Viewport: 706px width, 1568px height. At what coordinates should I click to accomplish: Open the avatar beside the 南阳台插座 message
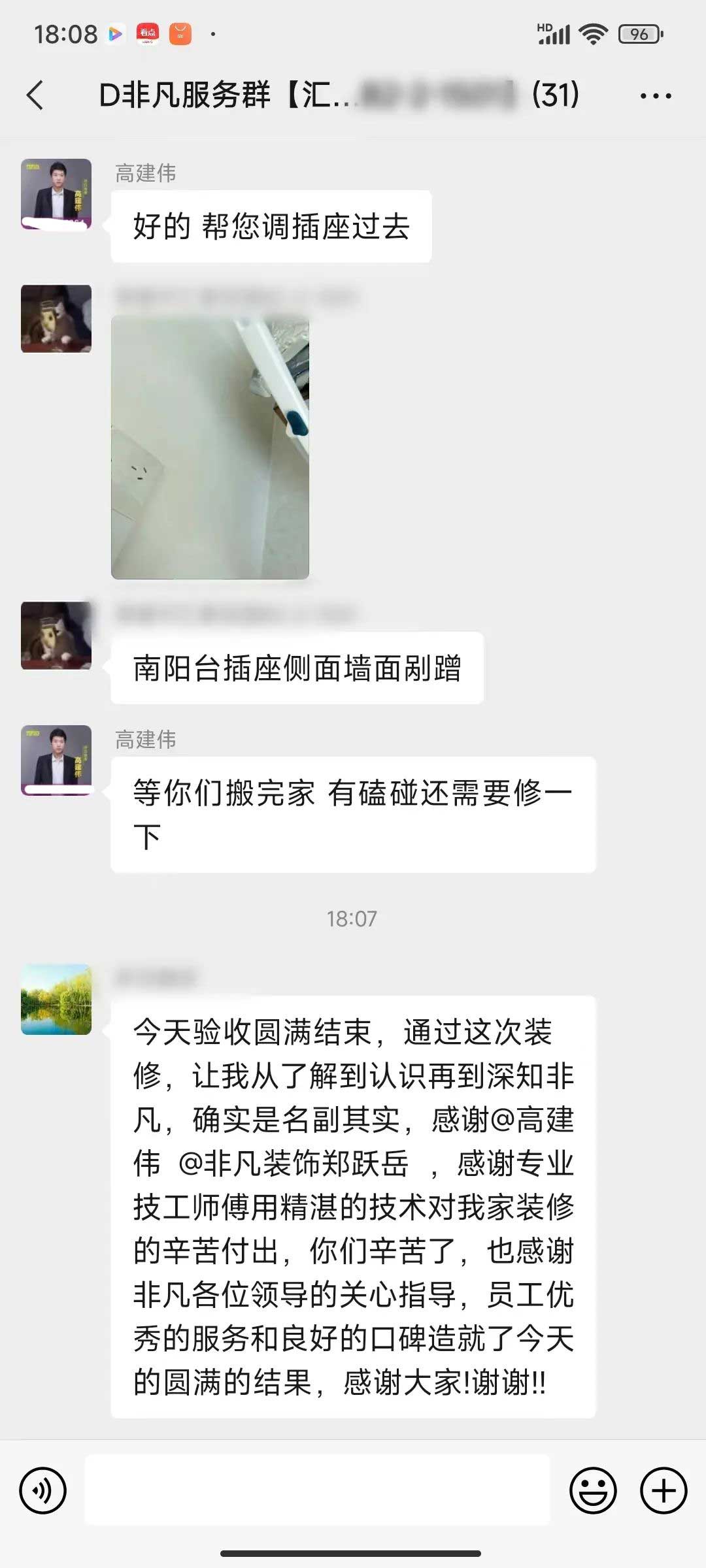click(x=56, y=635)
